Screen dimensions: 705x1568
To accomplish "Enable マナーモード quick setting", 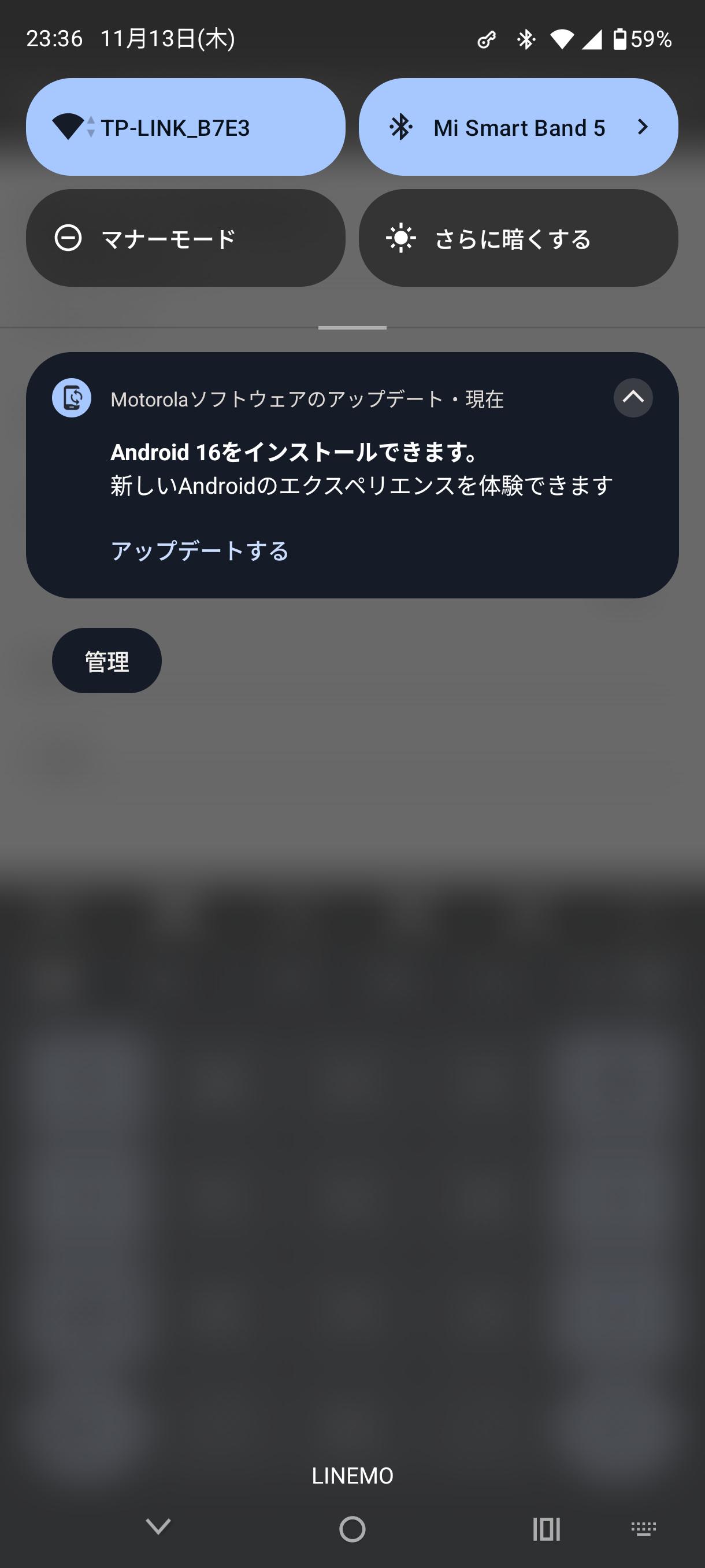I will (185, 238).
